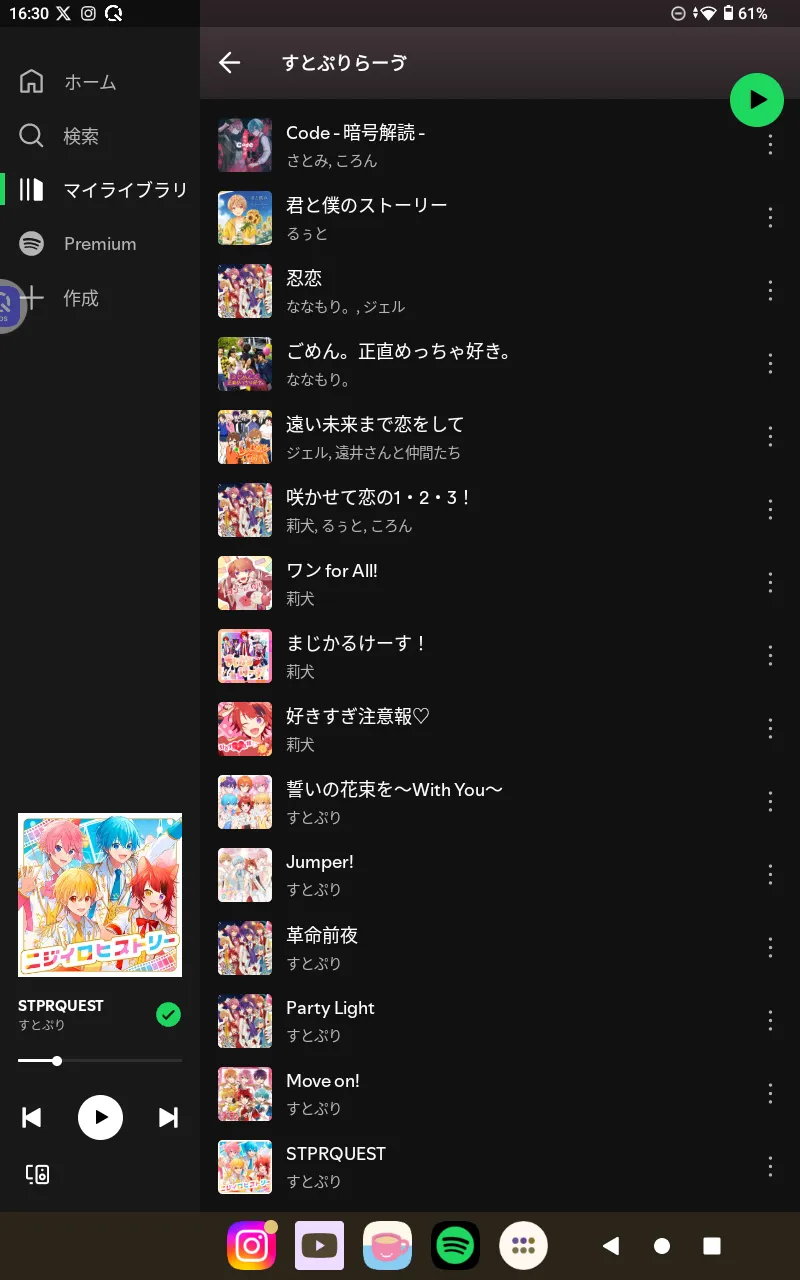Open more options for 君と僕のストーリー

click(770, 218)
